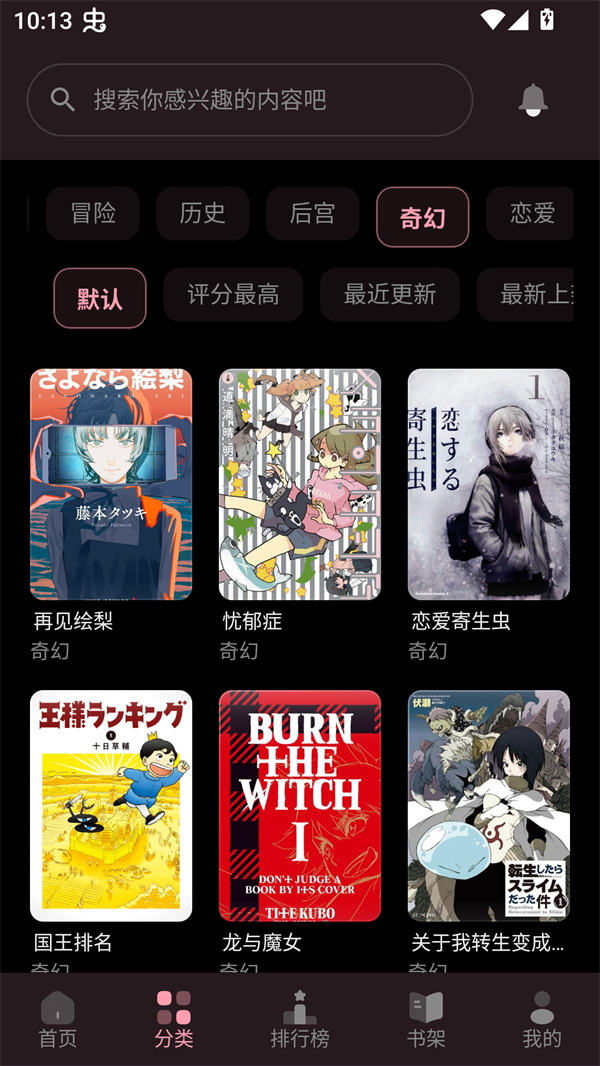
Task: Switch genre to 恋爱
Action: coord(530,214)
